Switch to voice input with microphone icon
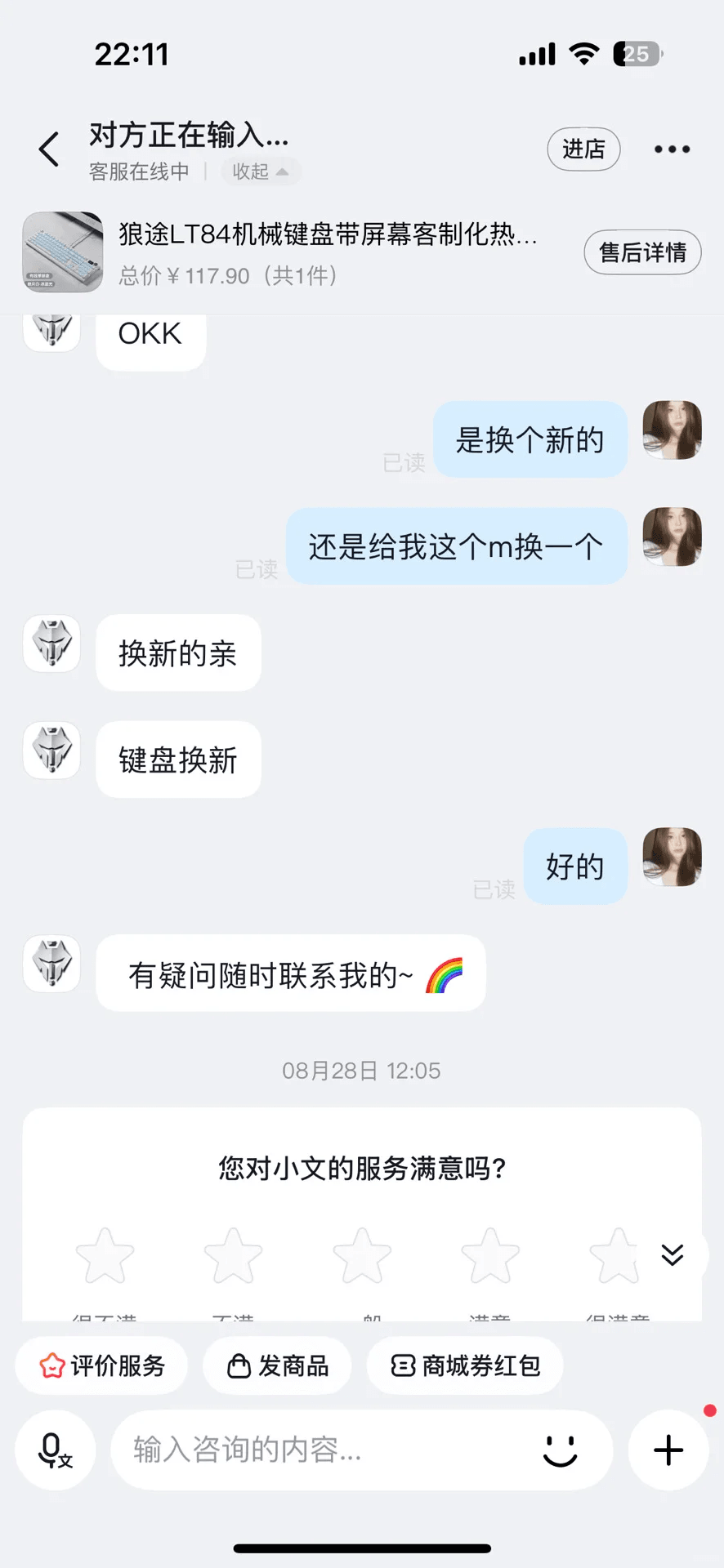 (56, 1450)
